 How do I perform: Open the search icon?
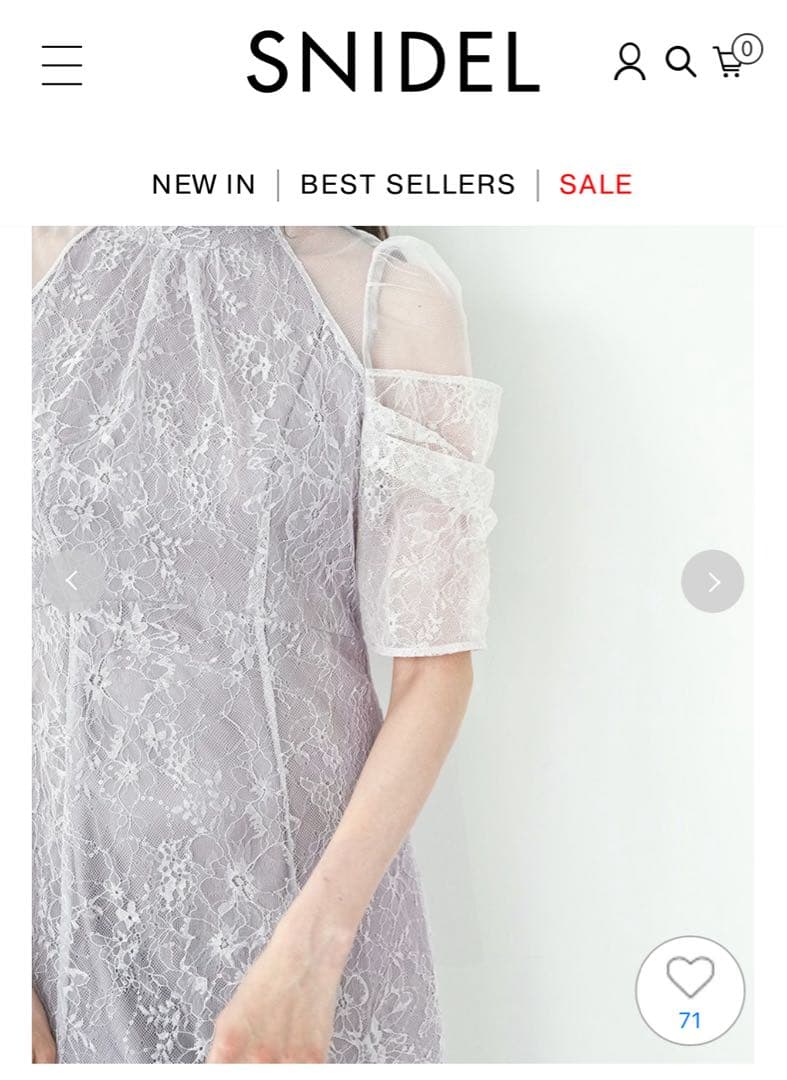pyautogui.click(x=680, y=62)
